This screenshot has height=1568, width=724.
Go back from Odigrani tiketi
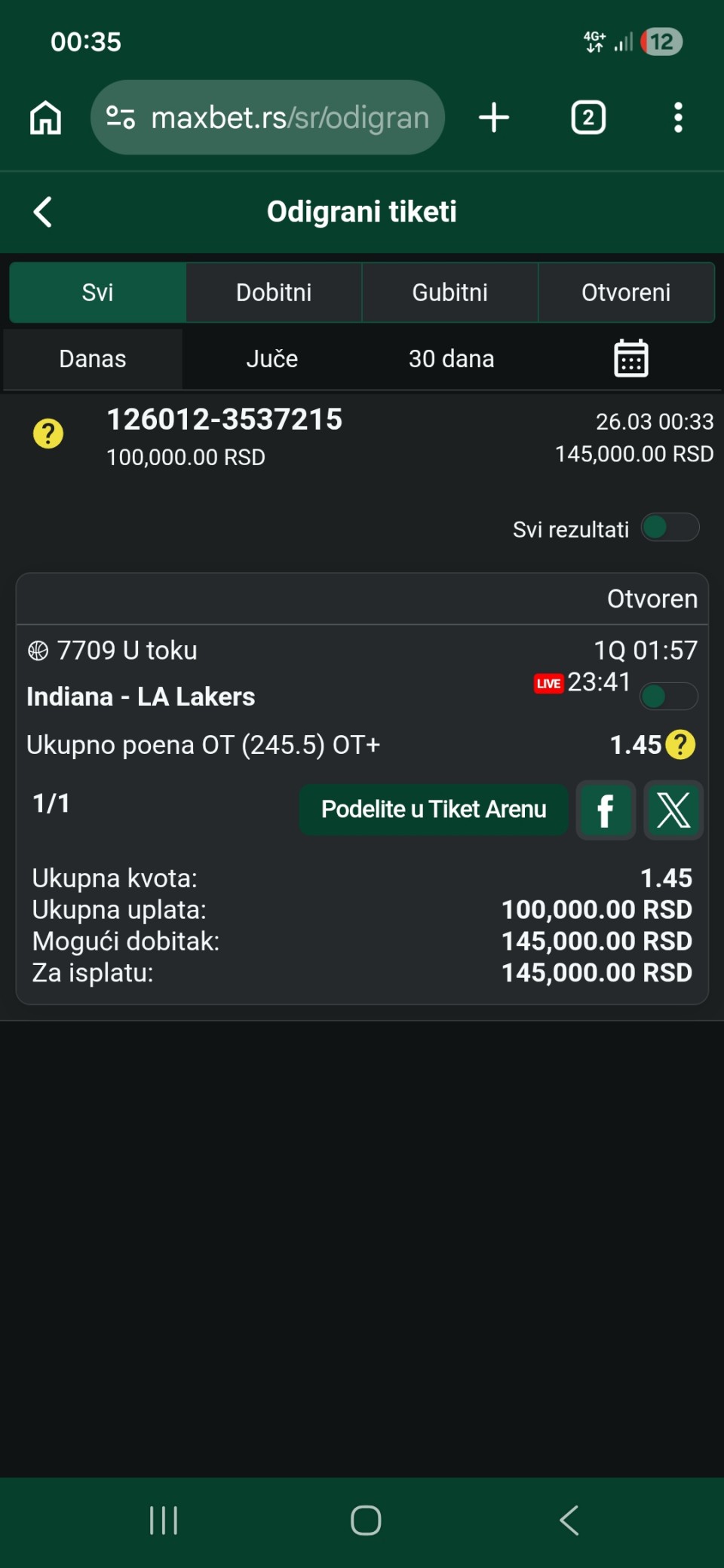[x=43, y=212]
